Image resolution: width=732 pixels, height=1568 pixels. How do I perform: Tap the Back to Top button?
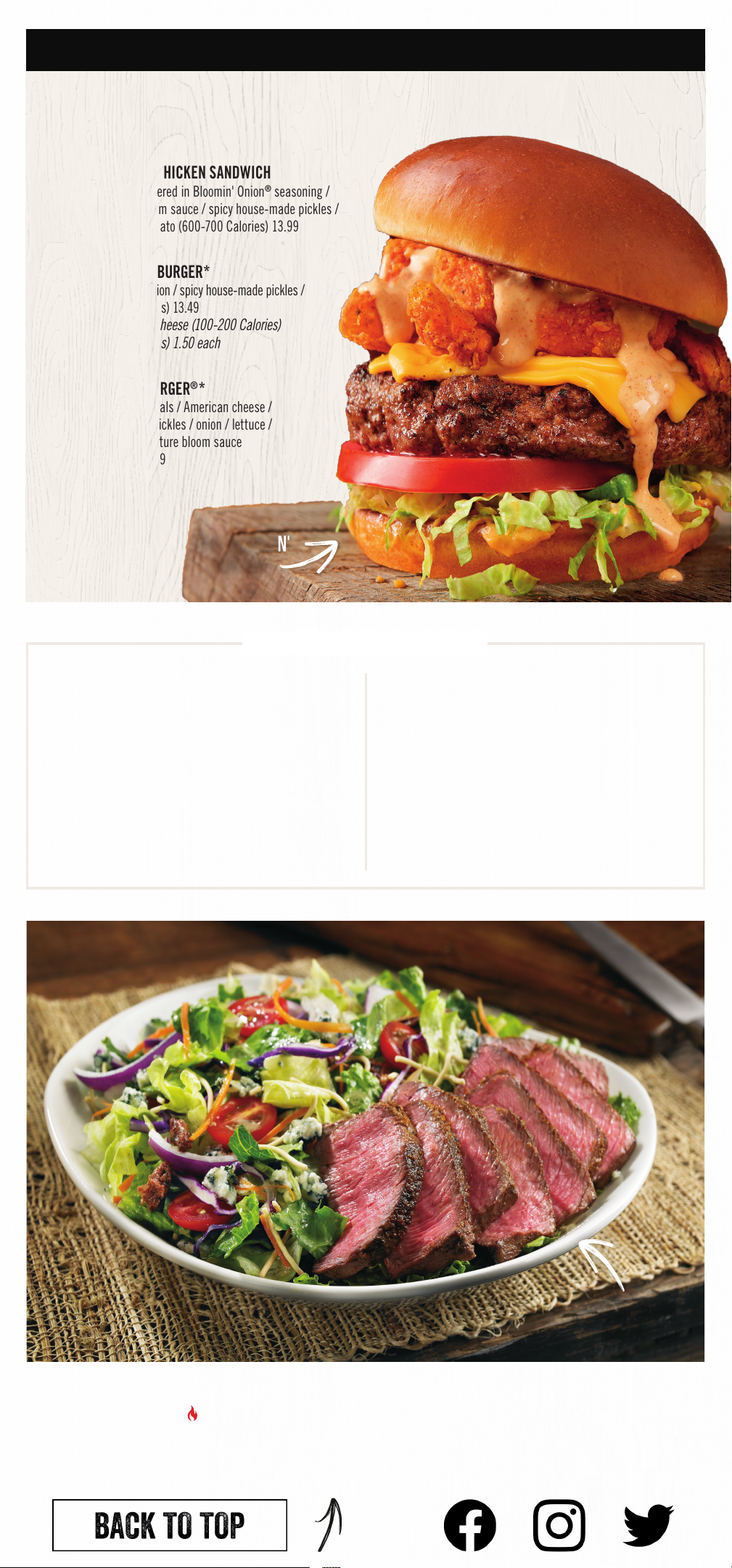pyautogui.click(x=170, y=1524)
